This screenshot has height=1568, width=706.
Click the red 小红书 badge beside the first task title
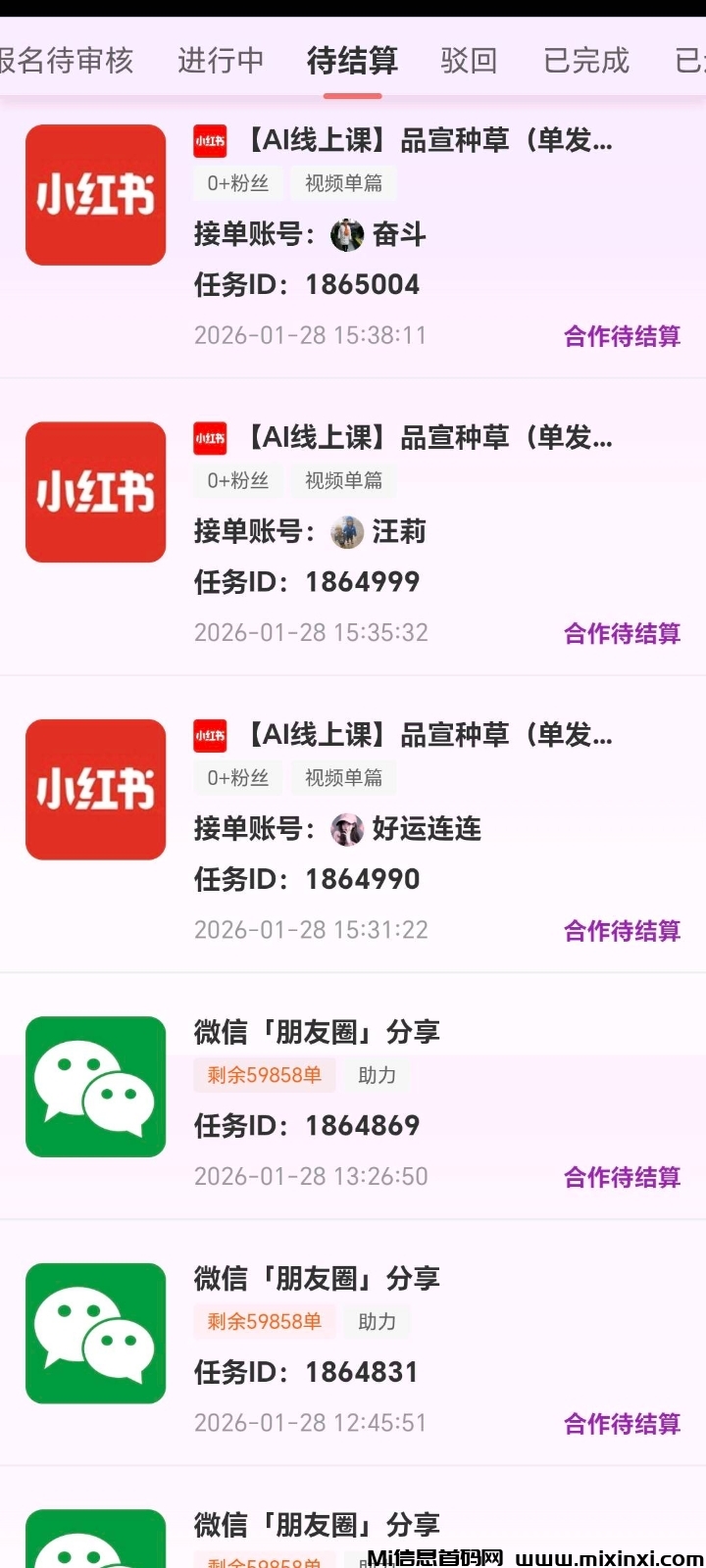pos(210,140)
